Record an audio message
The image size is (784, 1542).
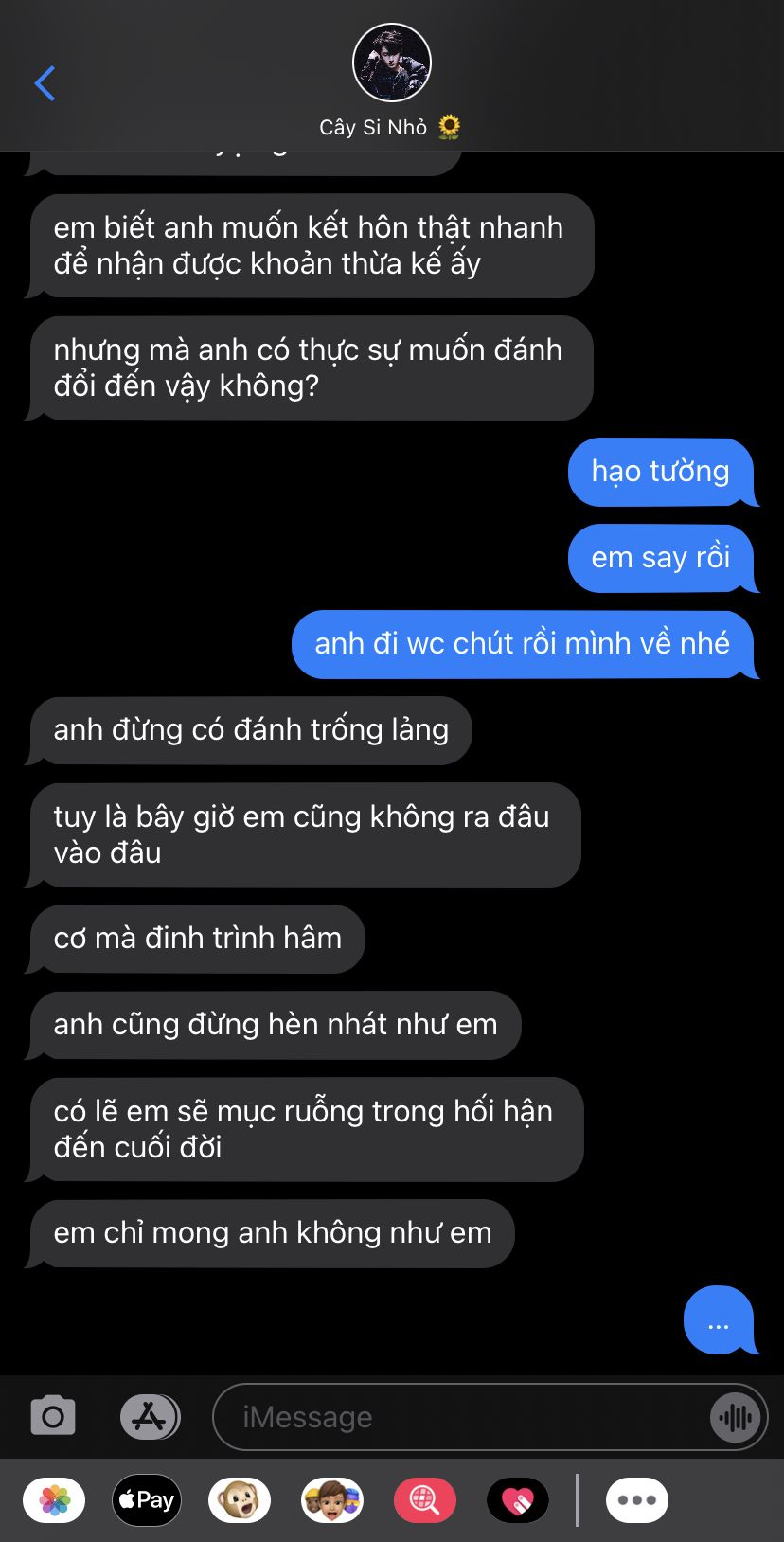(736, 1417)
